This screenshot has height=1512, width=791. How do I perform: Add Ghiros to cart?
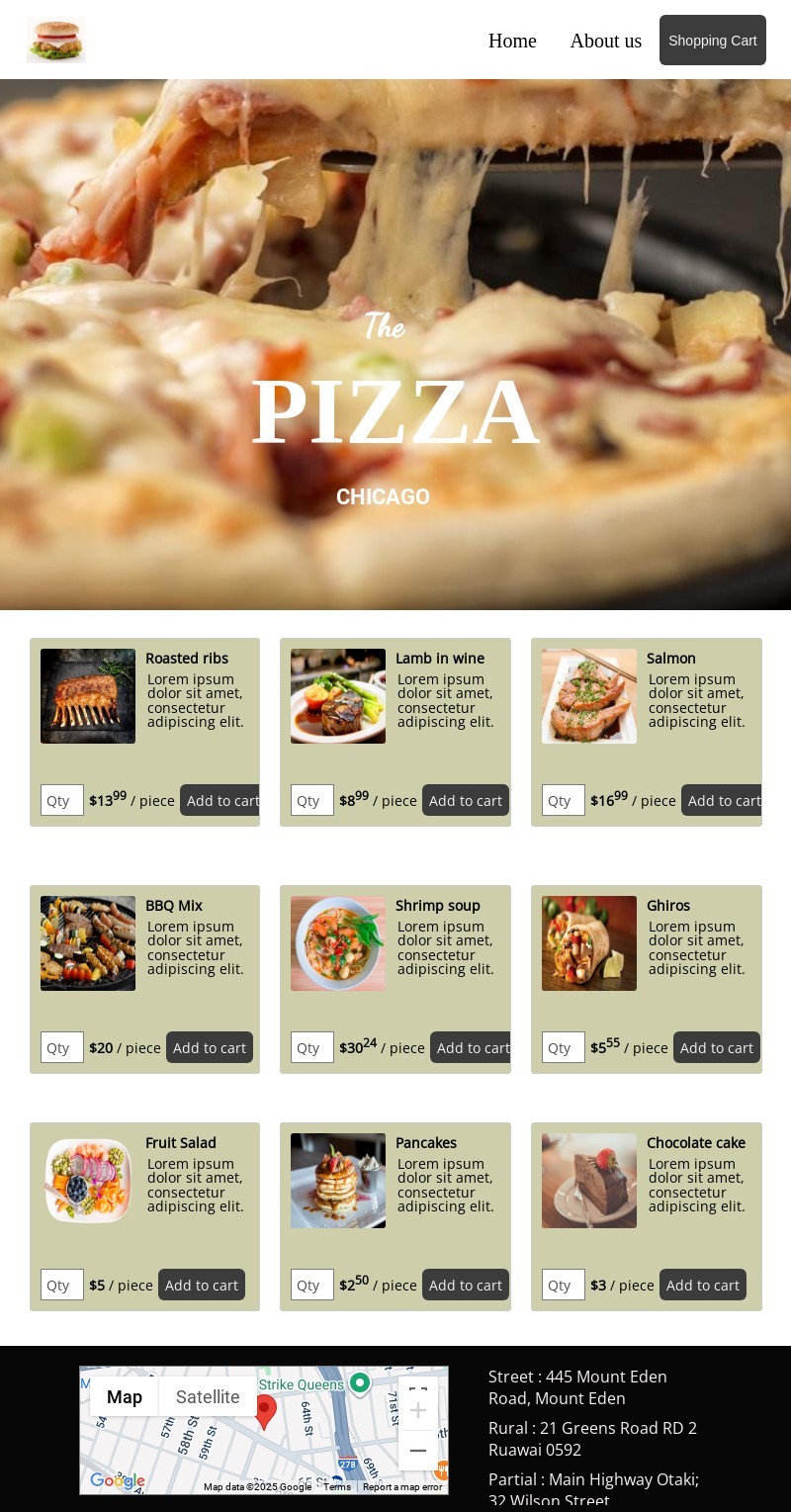click(716, 1047)
